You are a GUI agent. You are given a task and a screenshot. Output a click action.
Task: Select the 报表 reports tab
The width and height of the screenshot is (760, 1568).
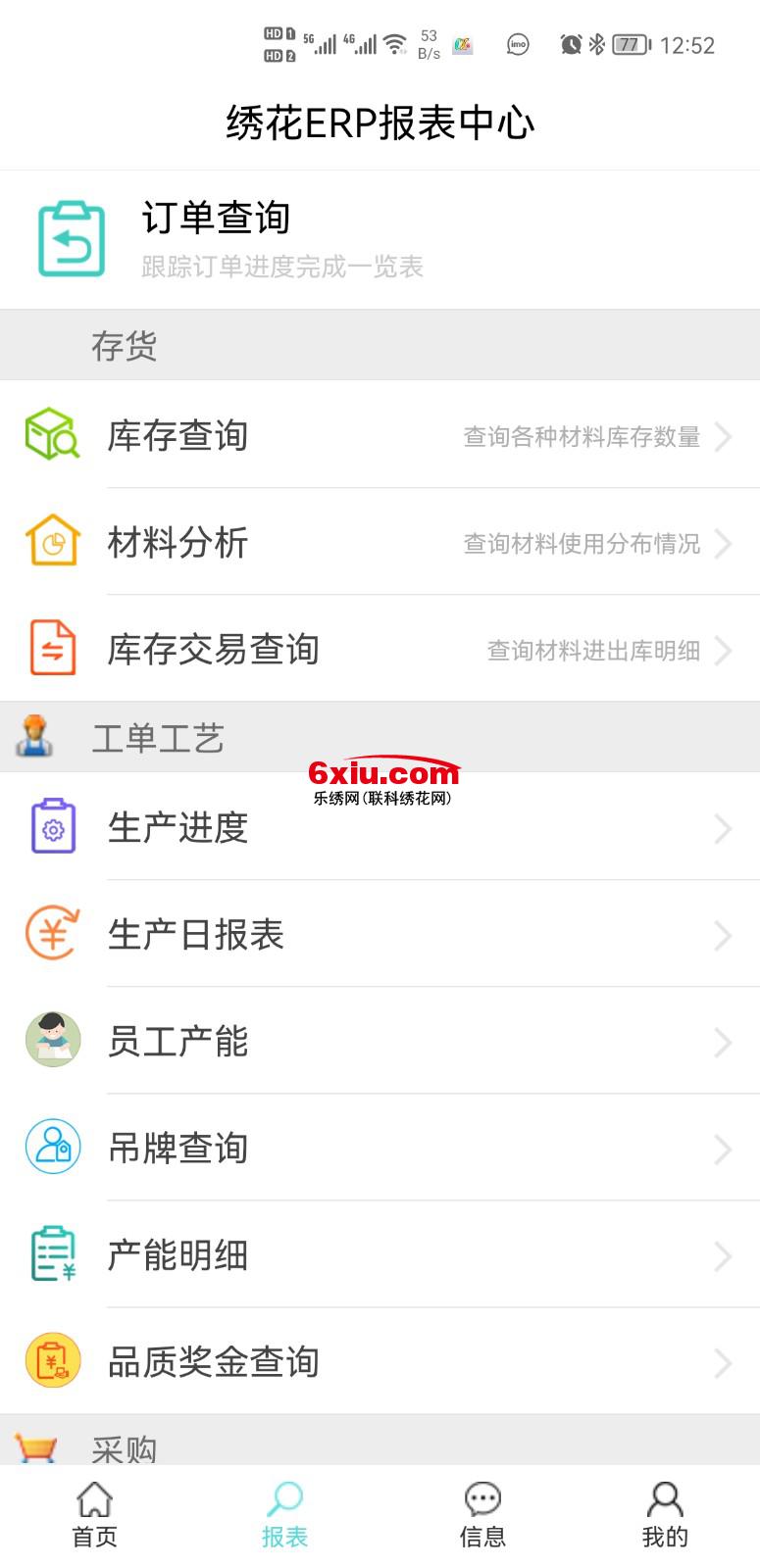click(284, 1514)
